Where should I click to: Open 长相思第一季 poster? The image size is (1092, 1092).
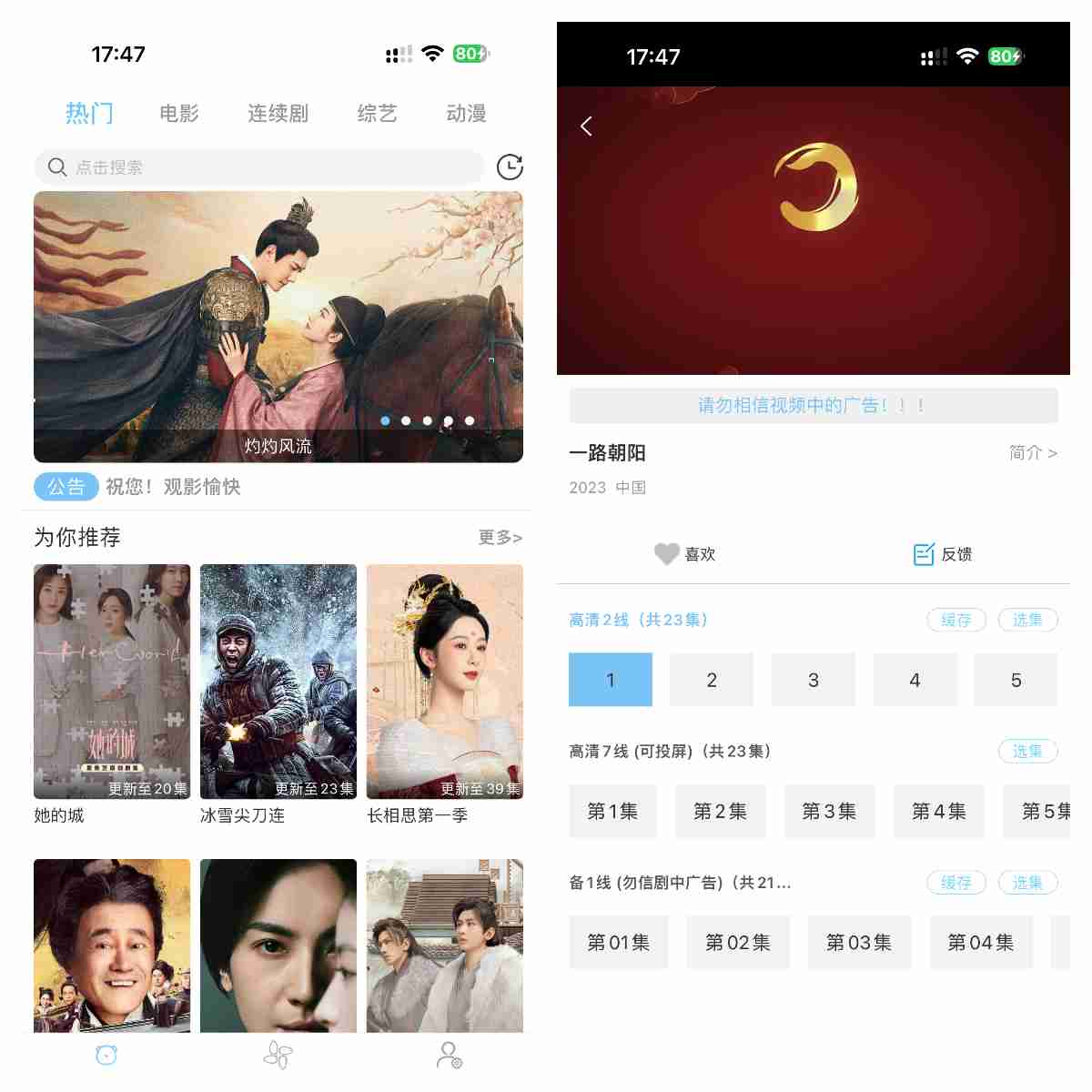(445, 682)
